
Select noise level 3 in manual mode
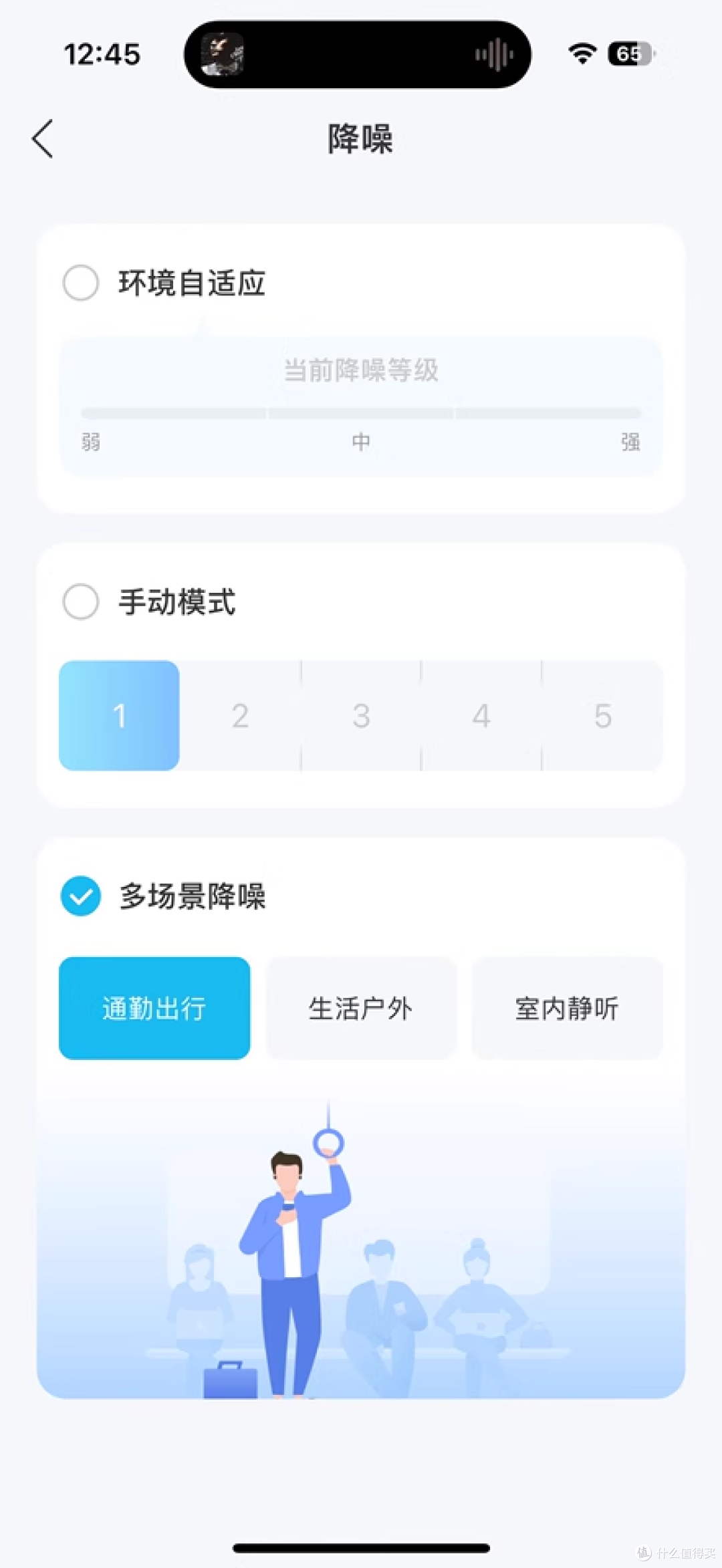pos(361,715)
